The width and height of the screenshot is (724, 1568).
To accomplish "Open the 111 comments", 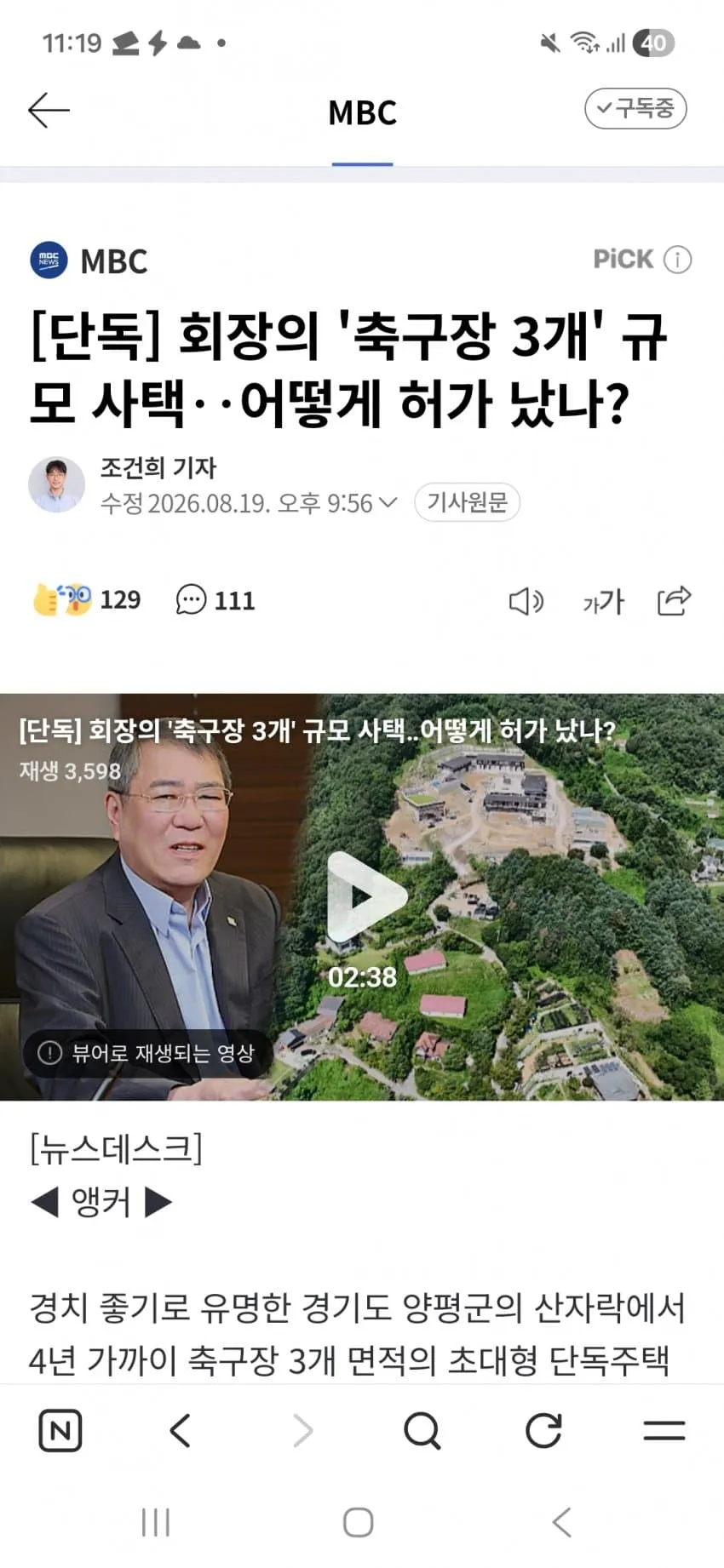I will coord(215,600).
